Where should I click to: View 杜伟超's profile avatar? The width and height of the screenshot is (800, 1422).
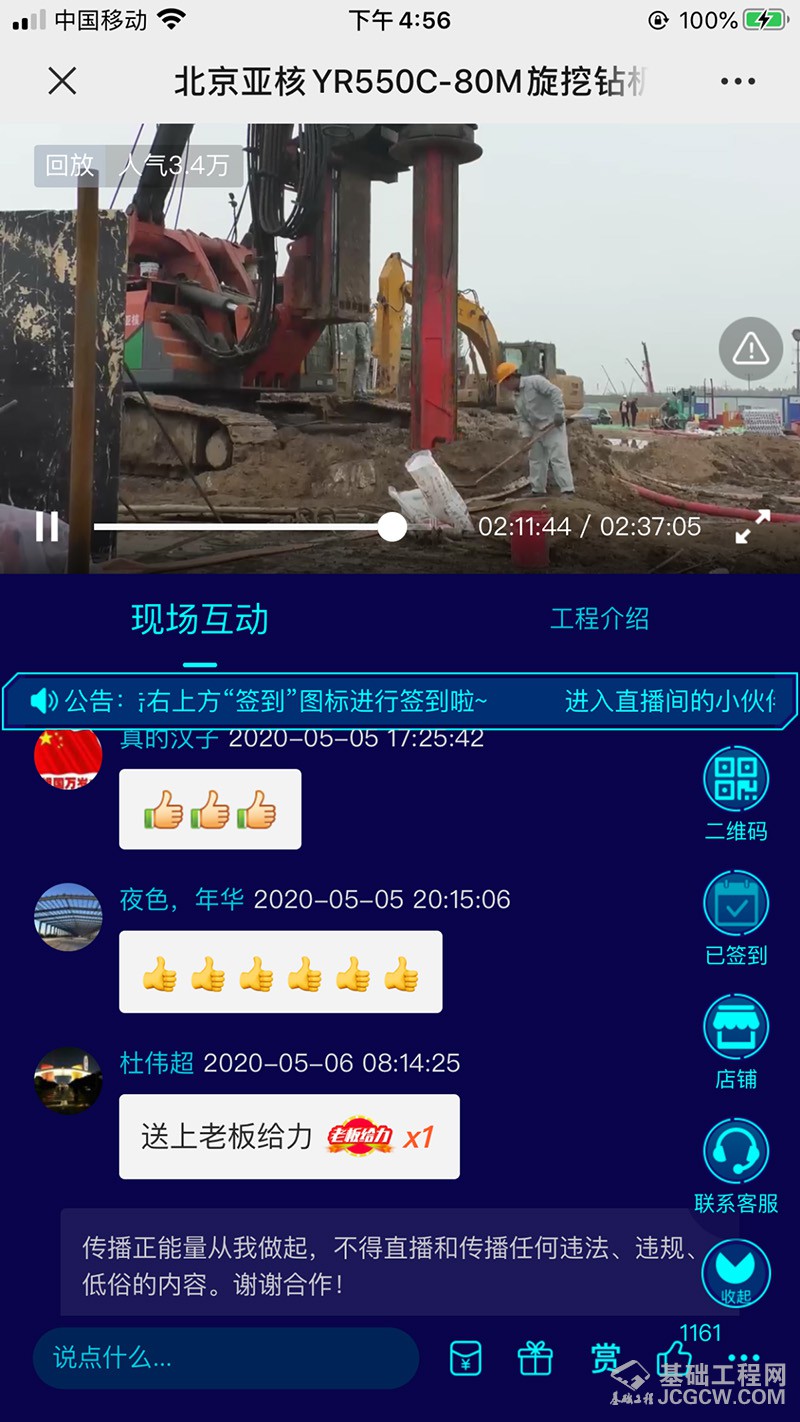coord(68,1080)
